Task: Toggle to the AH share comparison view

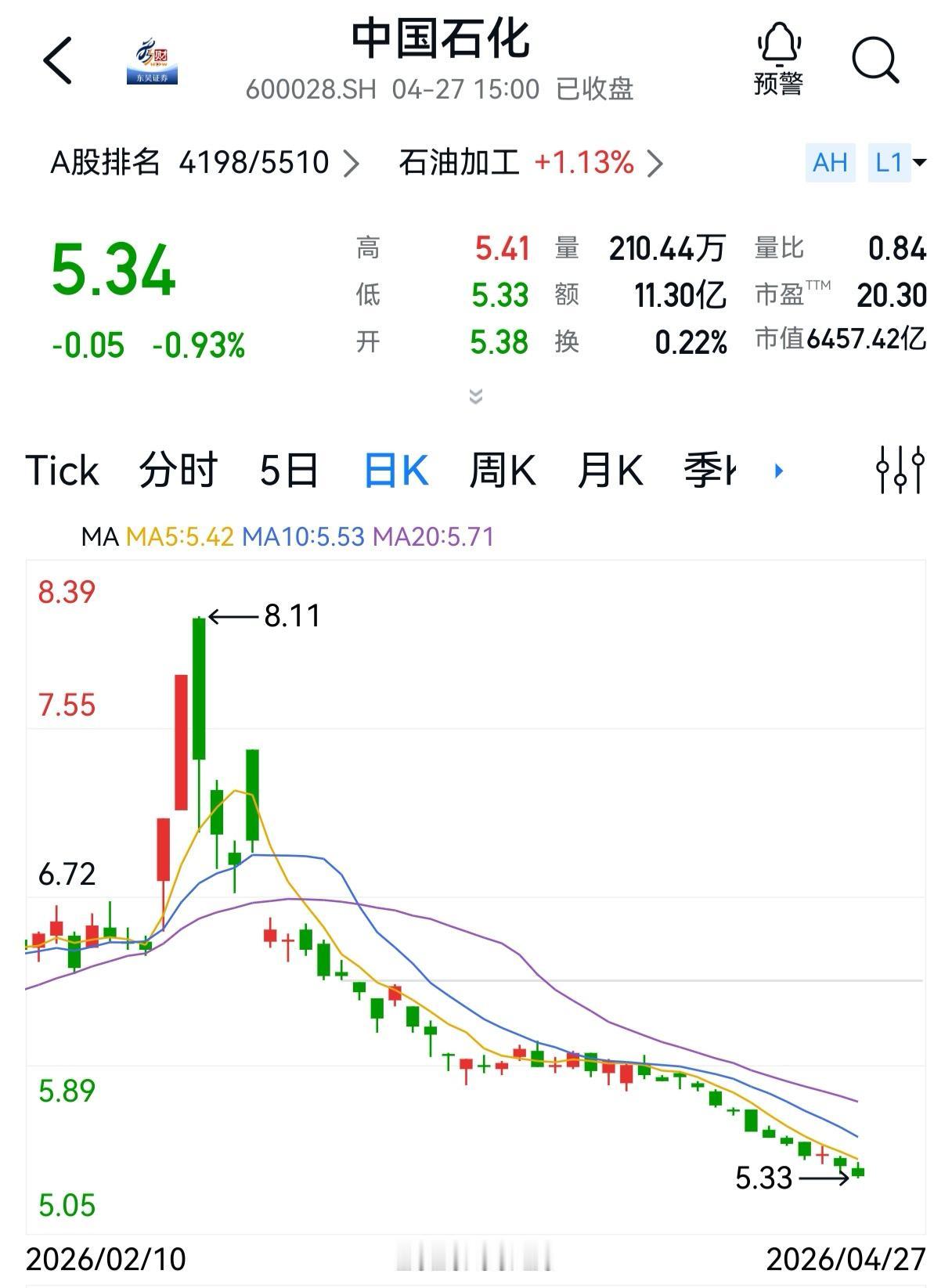Action: point(832,162)
